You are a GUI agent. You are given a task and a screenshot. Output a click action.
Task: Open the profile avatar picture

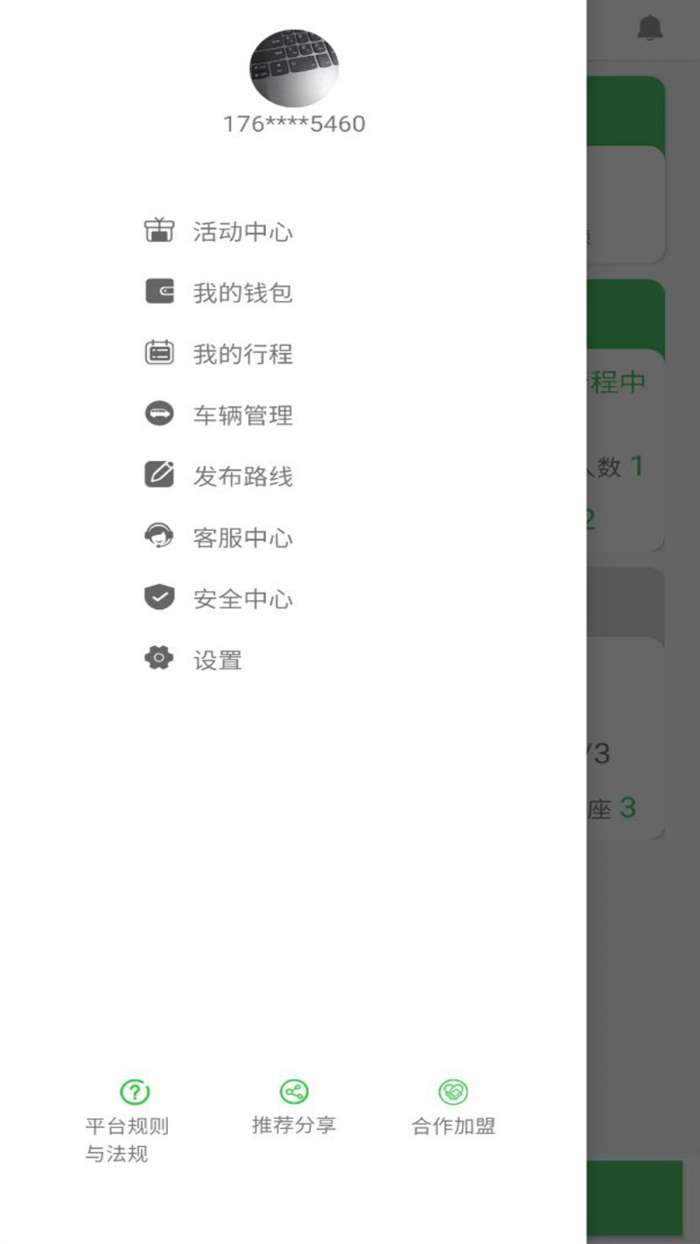[x=293, y=68]
